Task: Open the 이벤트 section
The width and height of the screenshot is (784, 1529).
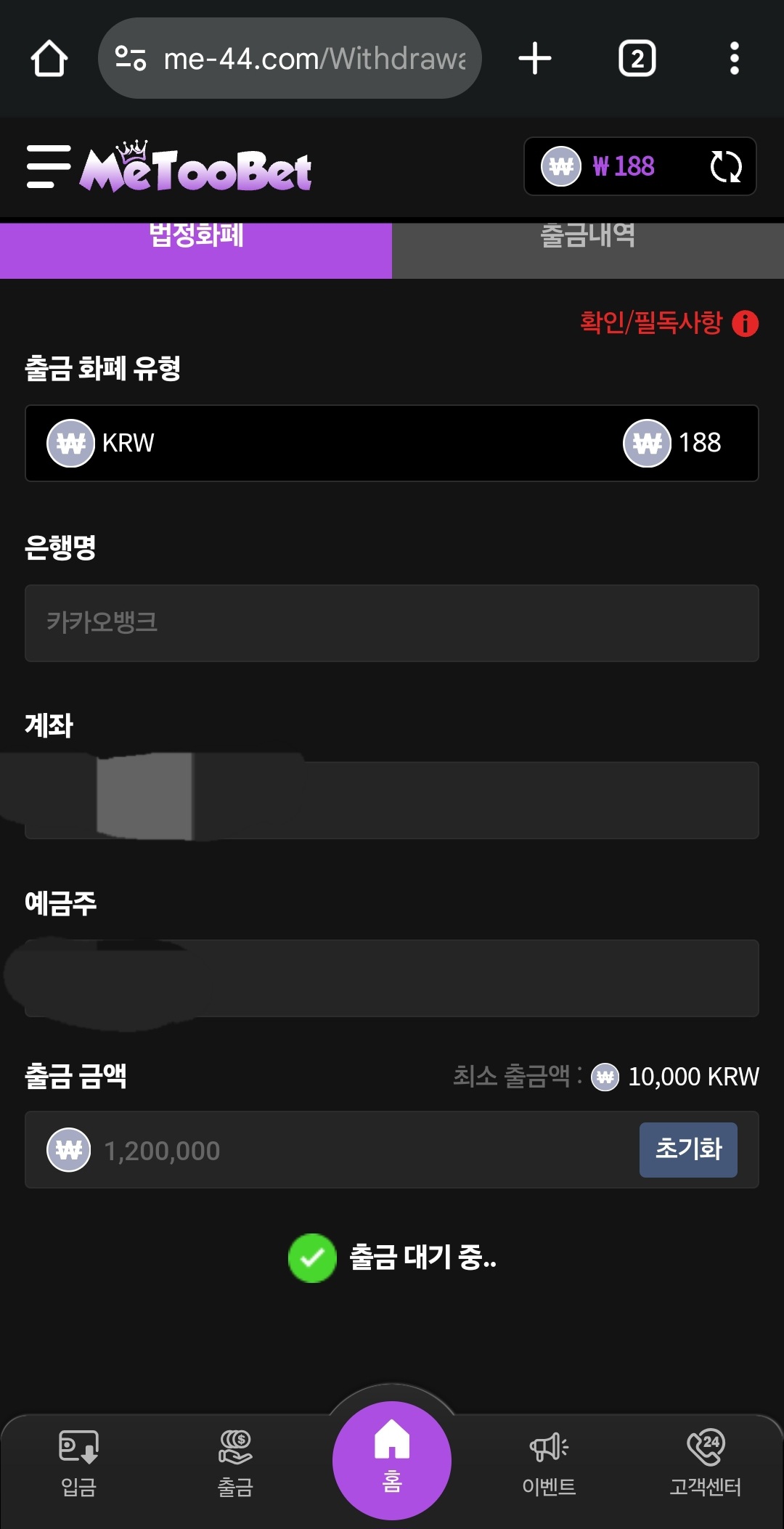Action: pos(549,1463)
